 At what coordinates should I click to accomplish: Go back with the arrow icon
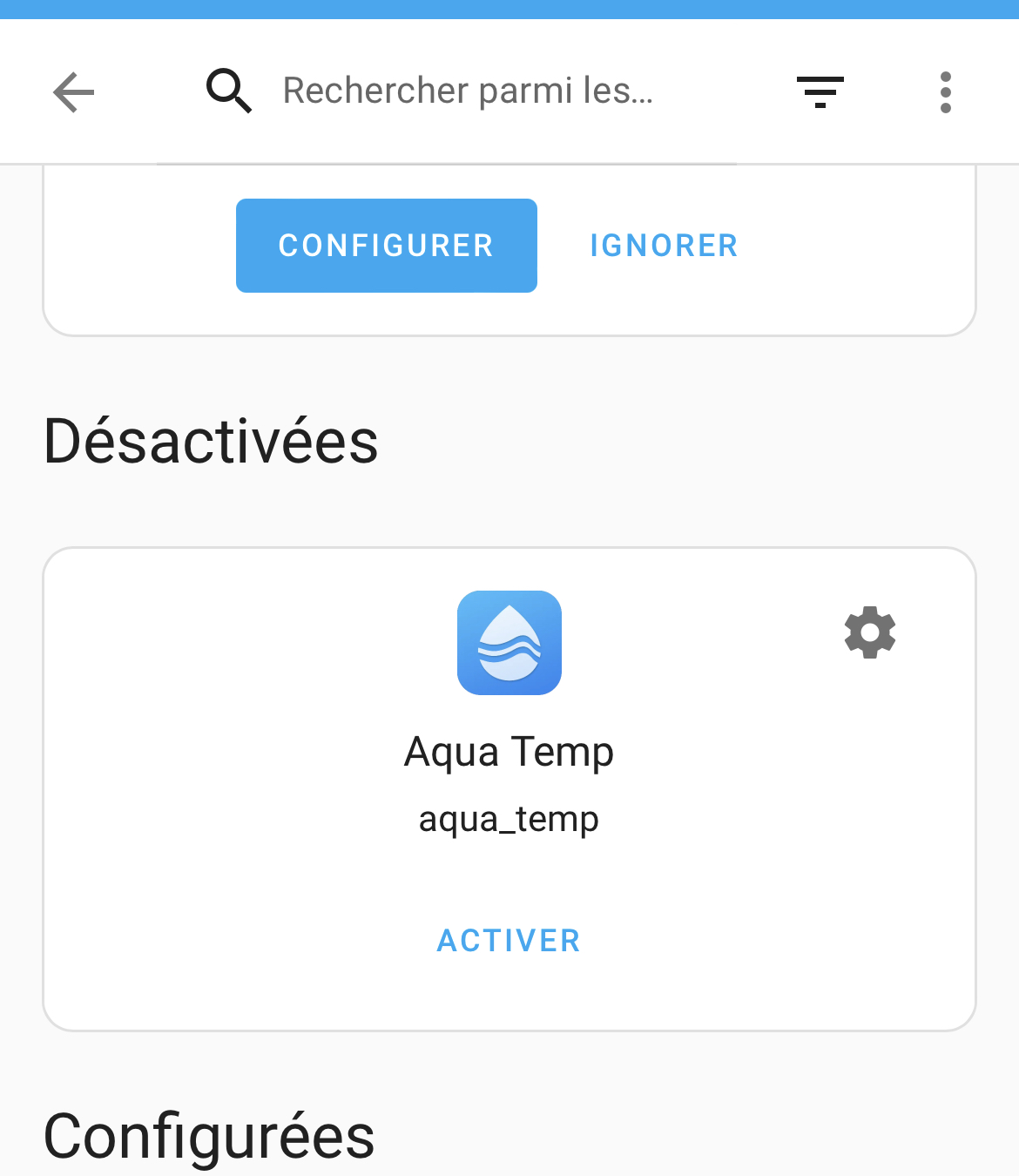(73, 92)
